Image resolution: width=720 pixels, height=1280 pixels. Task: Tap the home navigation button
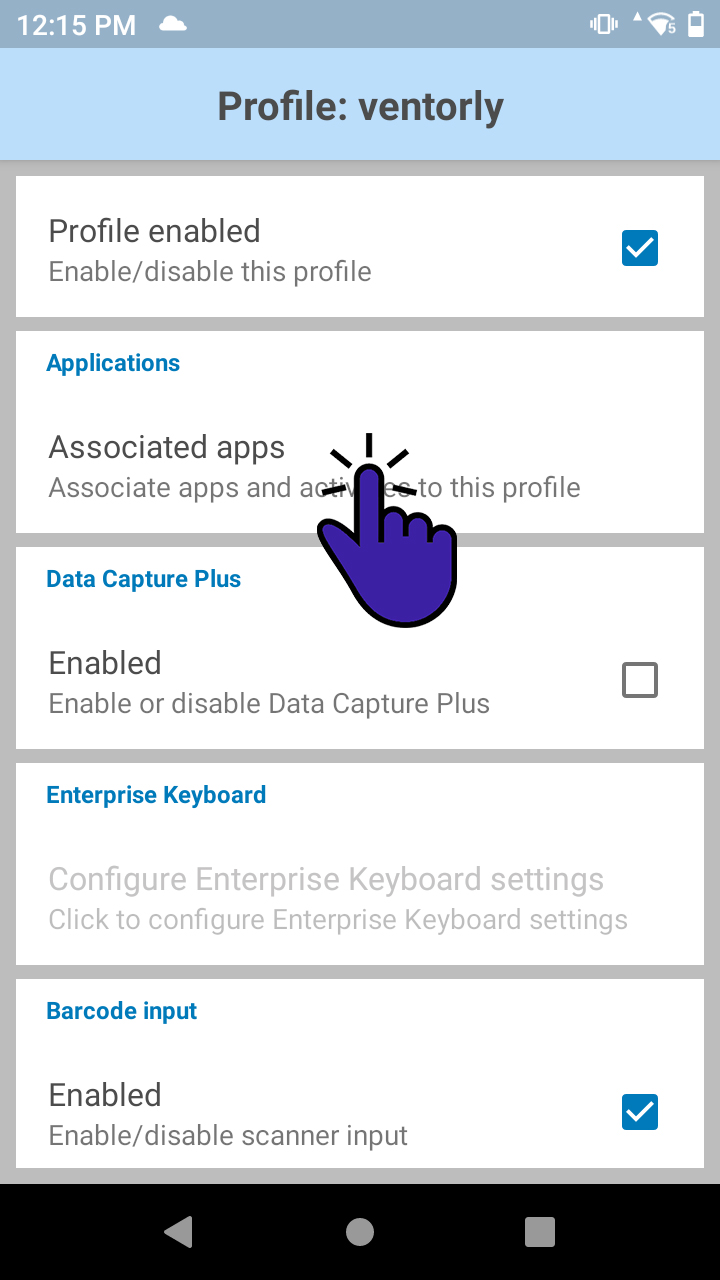[x=359, y=1232]
